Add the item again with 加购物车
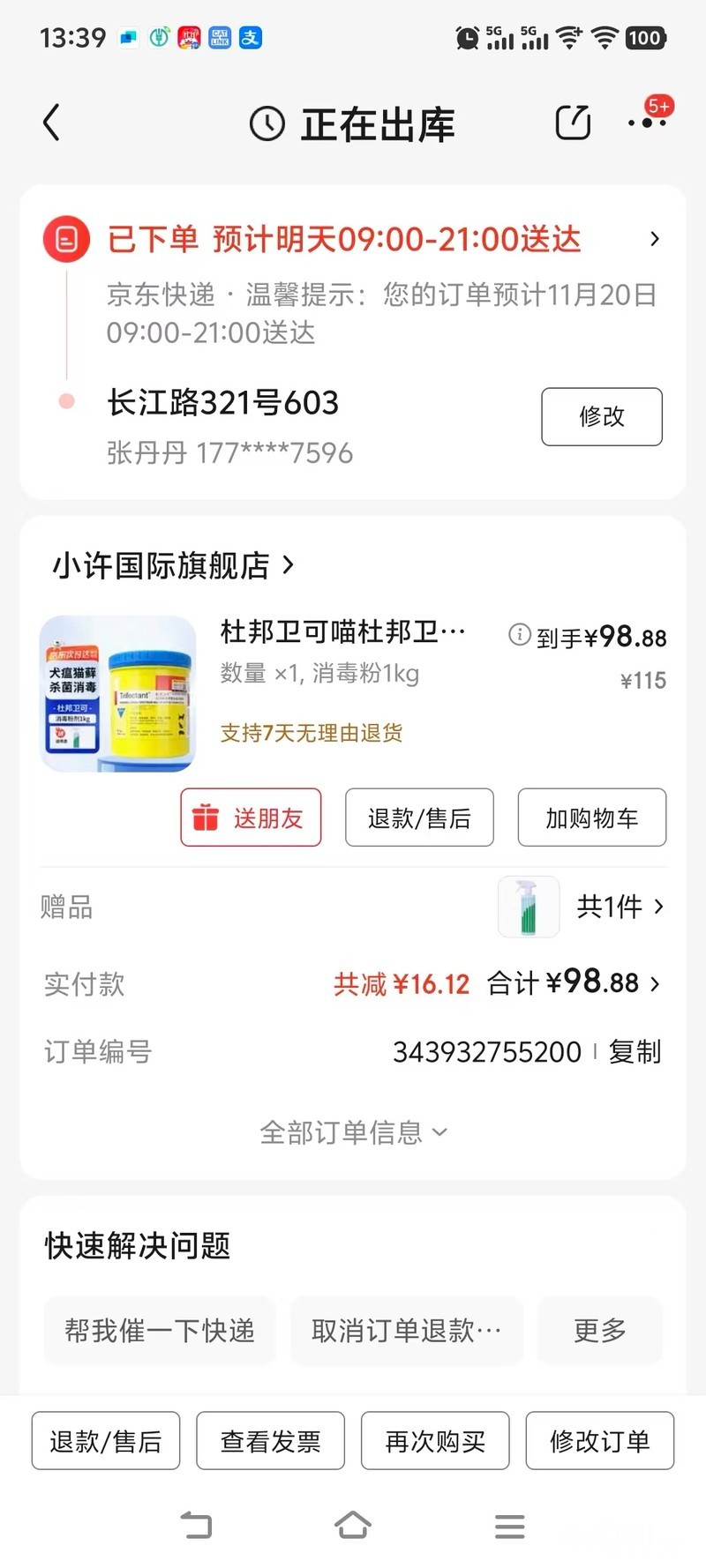The height and width of the screenshot is (1568, 706). coord(591,818)
